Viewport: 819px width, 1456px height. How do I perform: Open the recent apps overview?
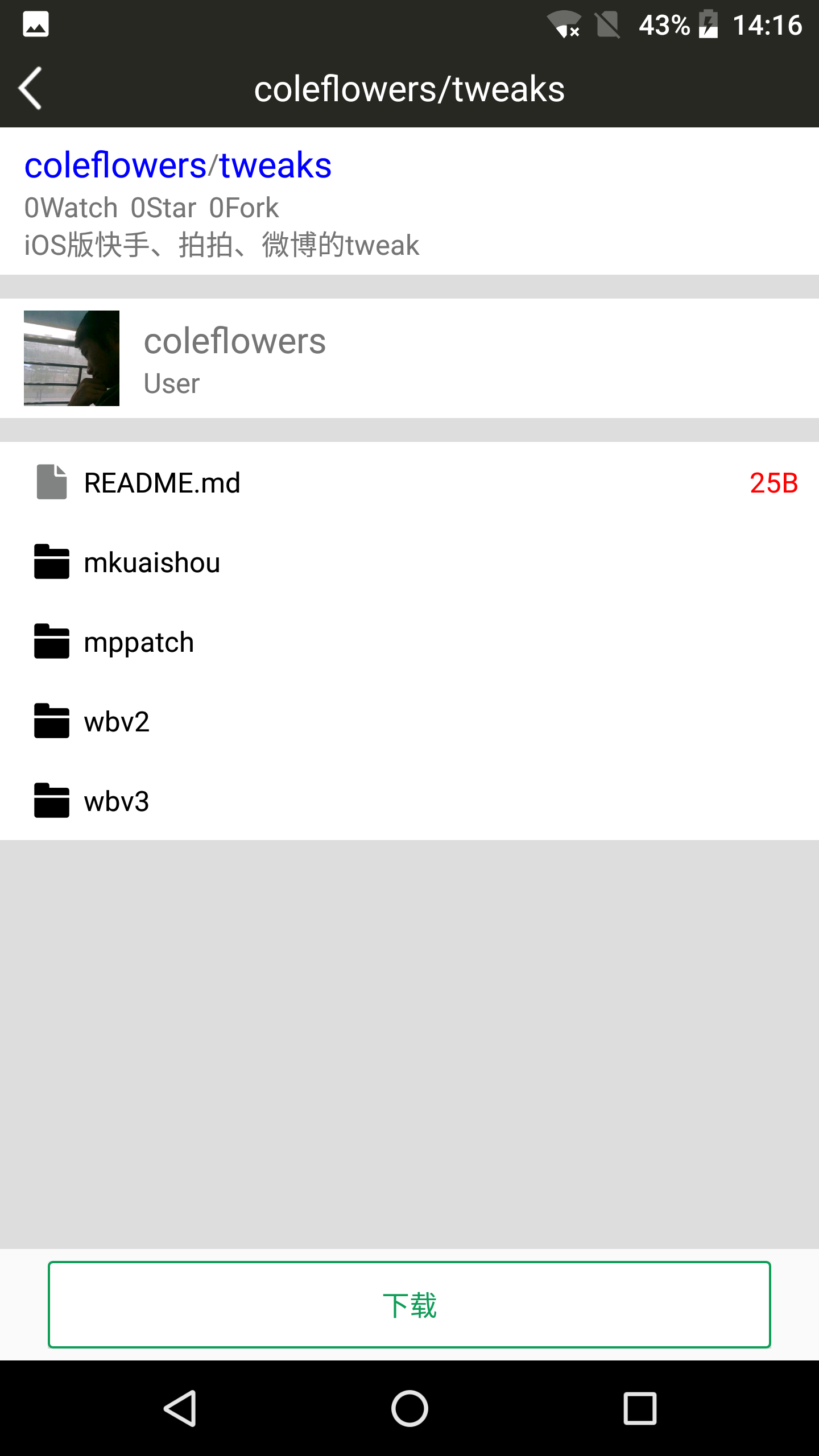coord(640,1408)
